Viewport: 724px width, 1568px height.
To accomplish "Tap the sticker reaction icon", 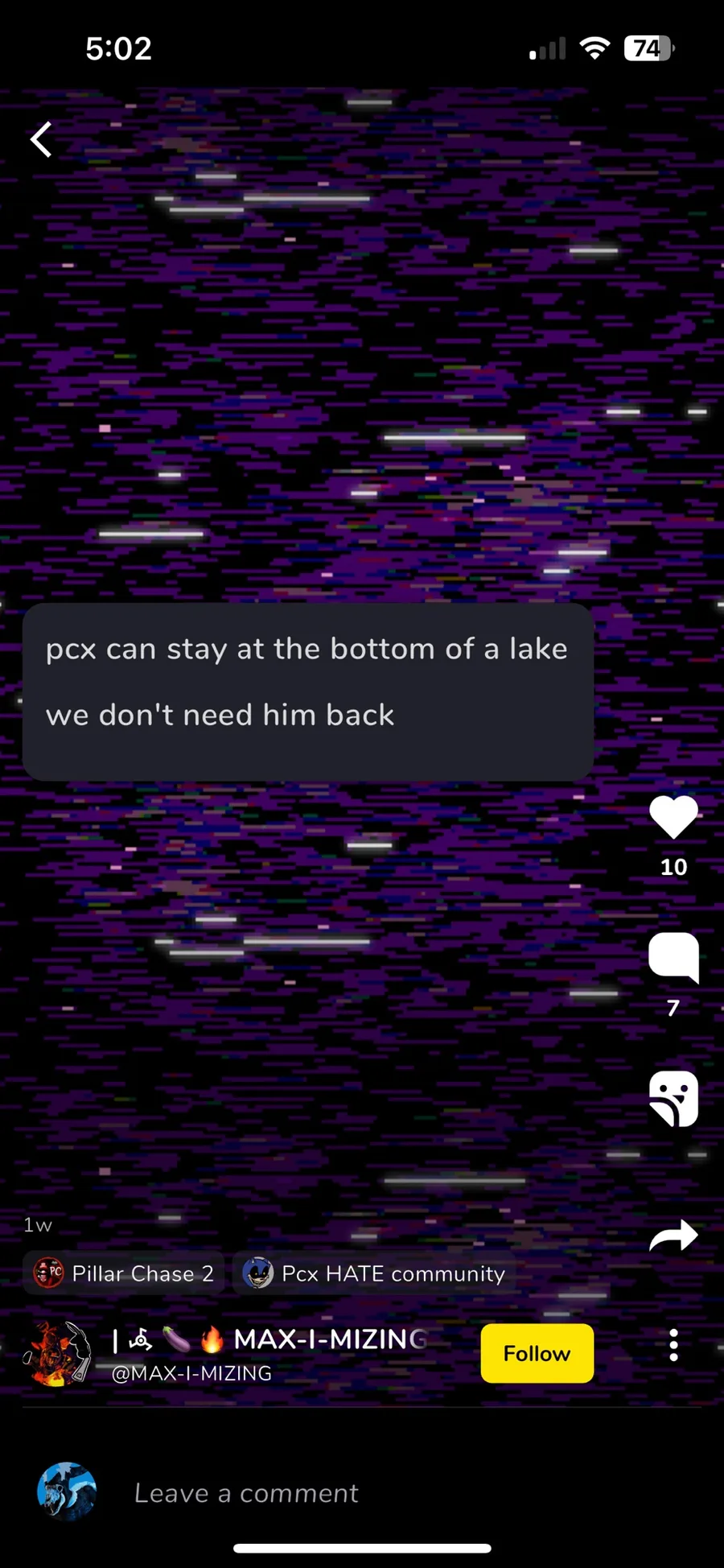I will coord(673,1099).
